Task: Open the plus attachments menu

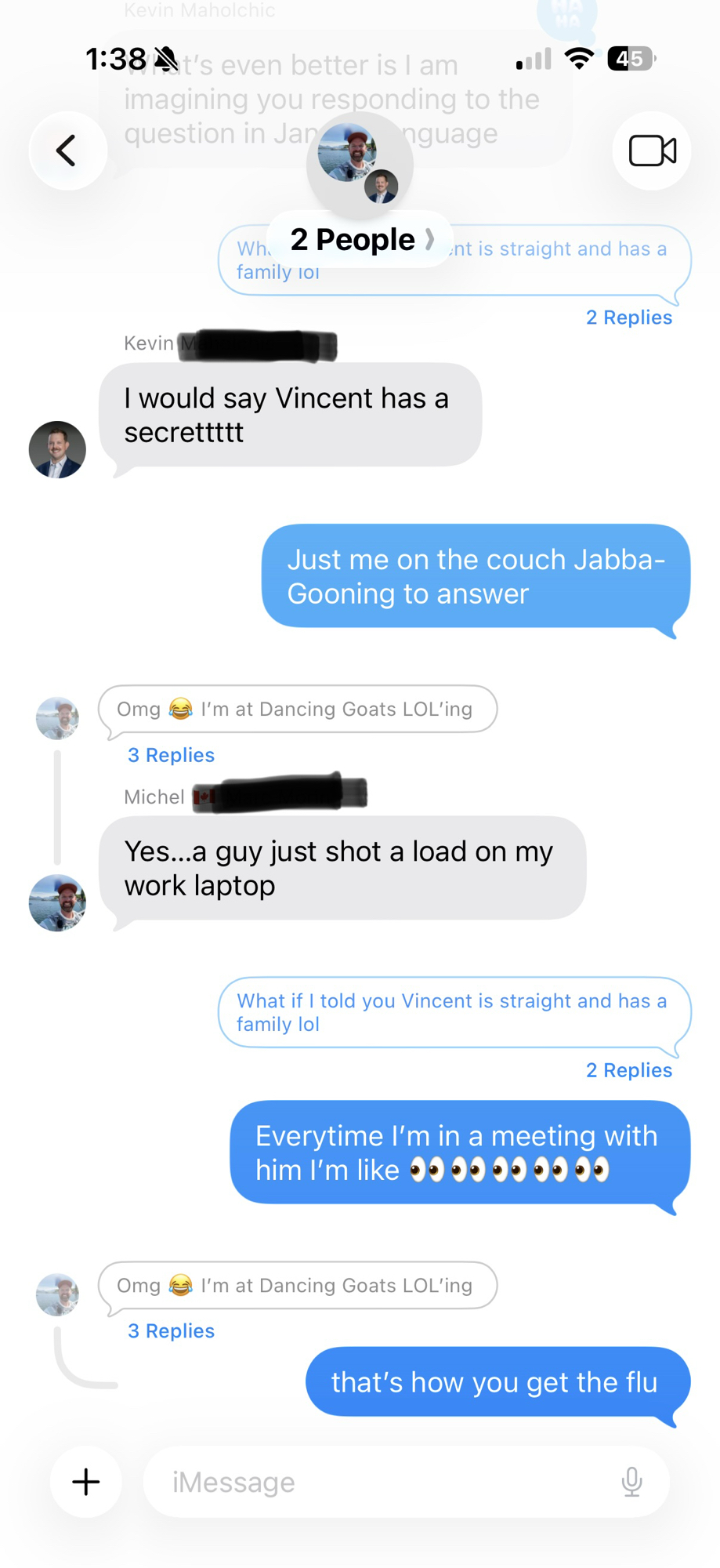Action: click(x=86, y=1482)
